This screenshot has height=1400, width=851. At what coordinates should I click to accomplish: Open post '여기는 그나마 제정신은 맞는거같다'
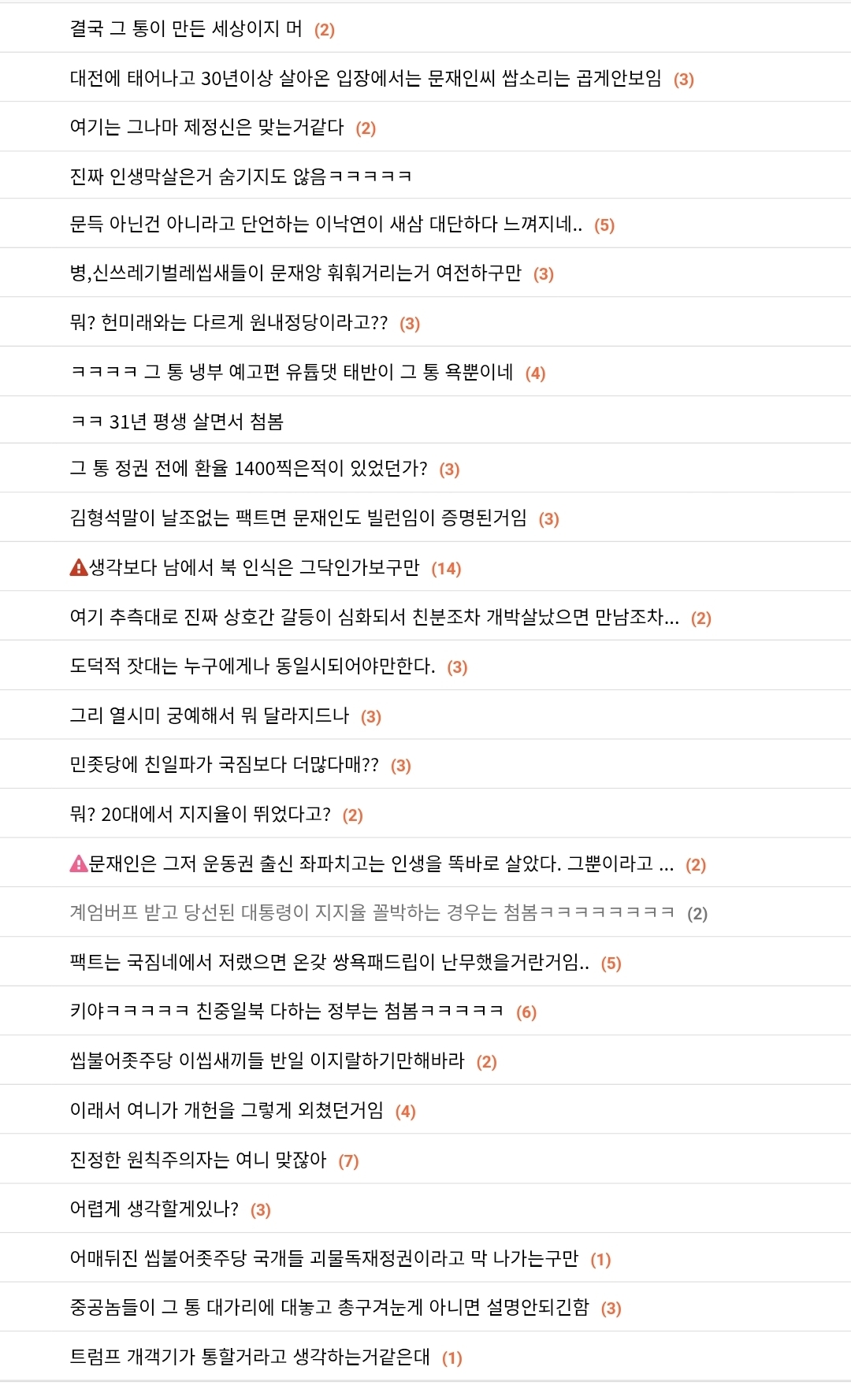coord(206,128)
